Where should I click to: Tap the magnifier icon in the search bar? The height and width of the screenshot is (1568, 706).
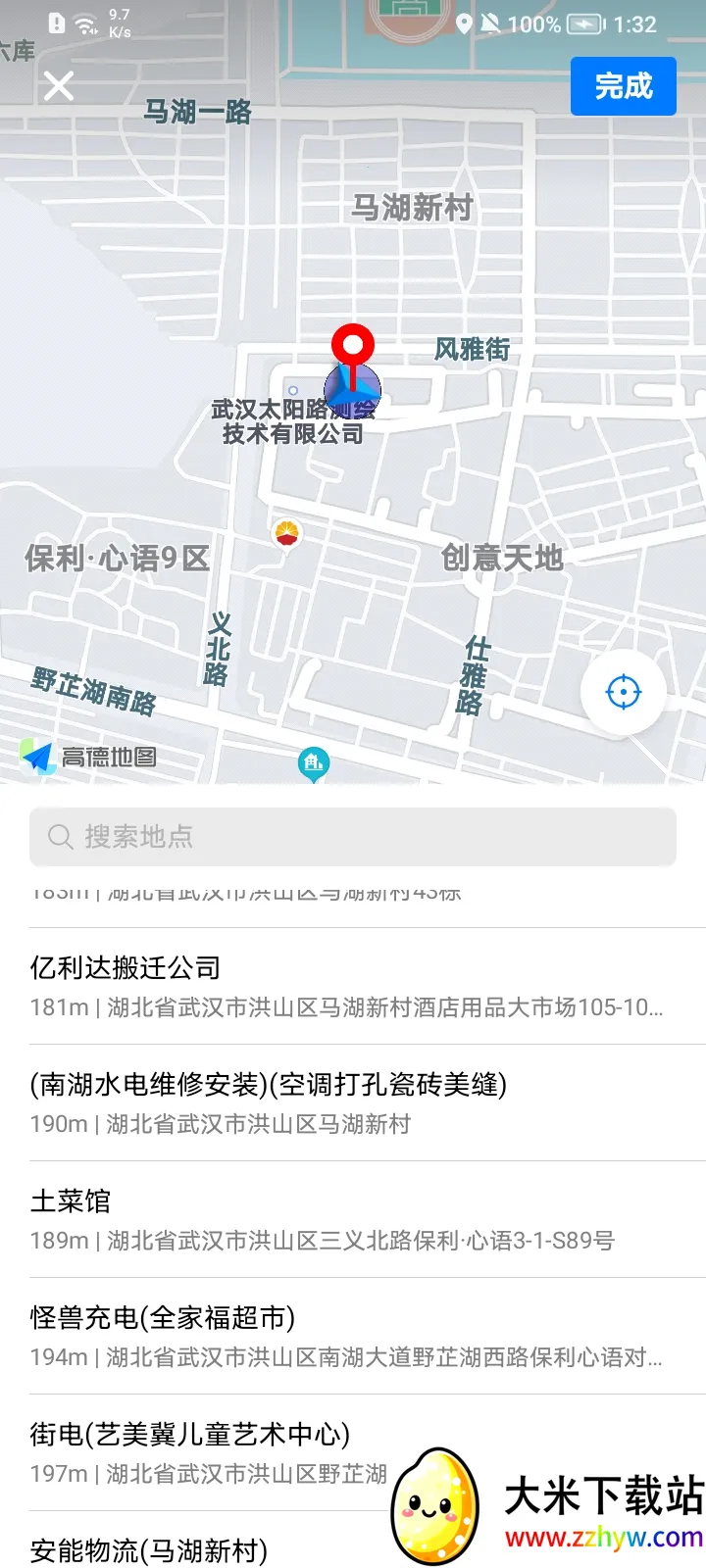click(x=60, y=838)
